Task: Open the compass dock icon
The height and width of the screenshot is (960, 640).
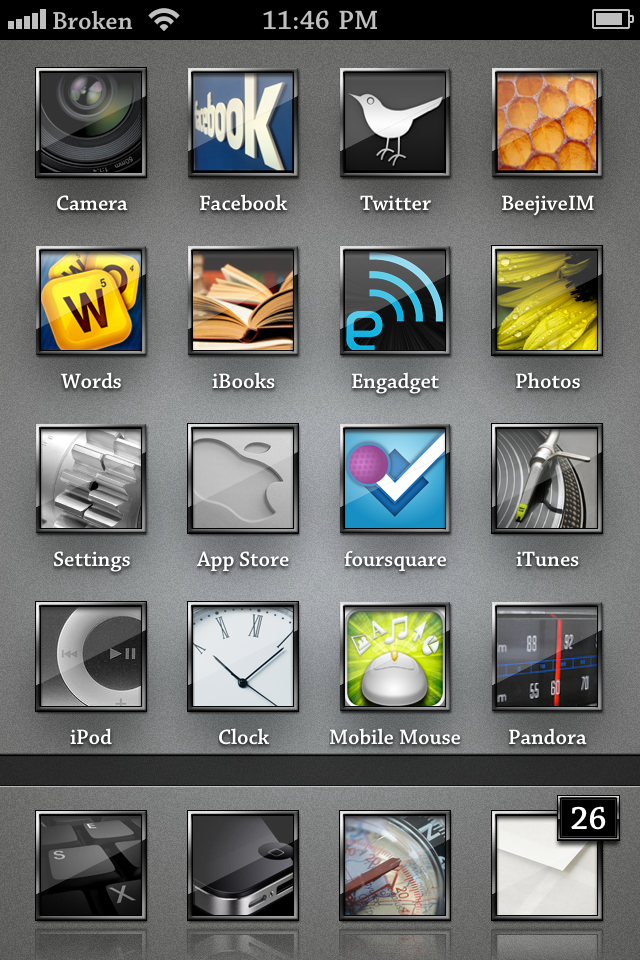Action: (395, 865)
